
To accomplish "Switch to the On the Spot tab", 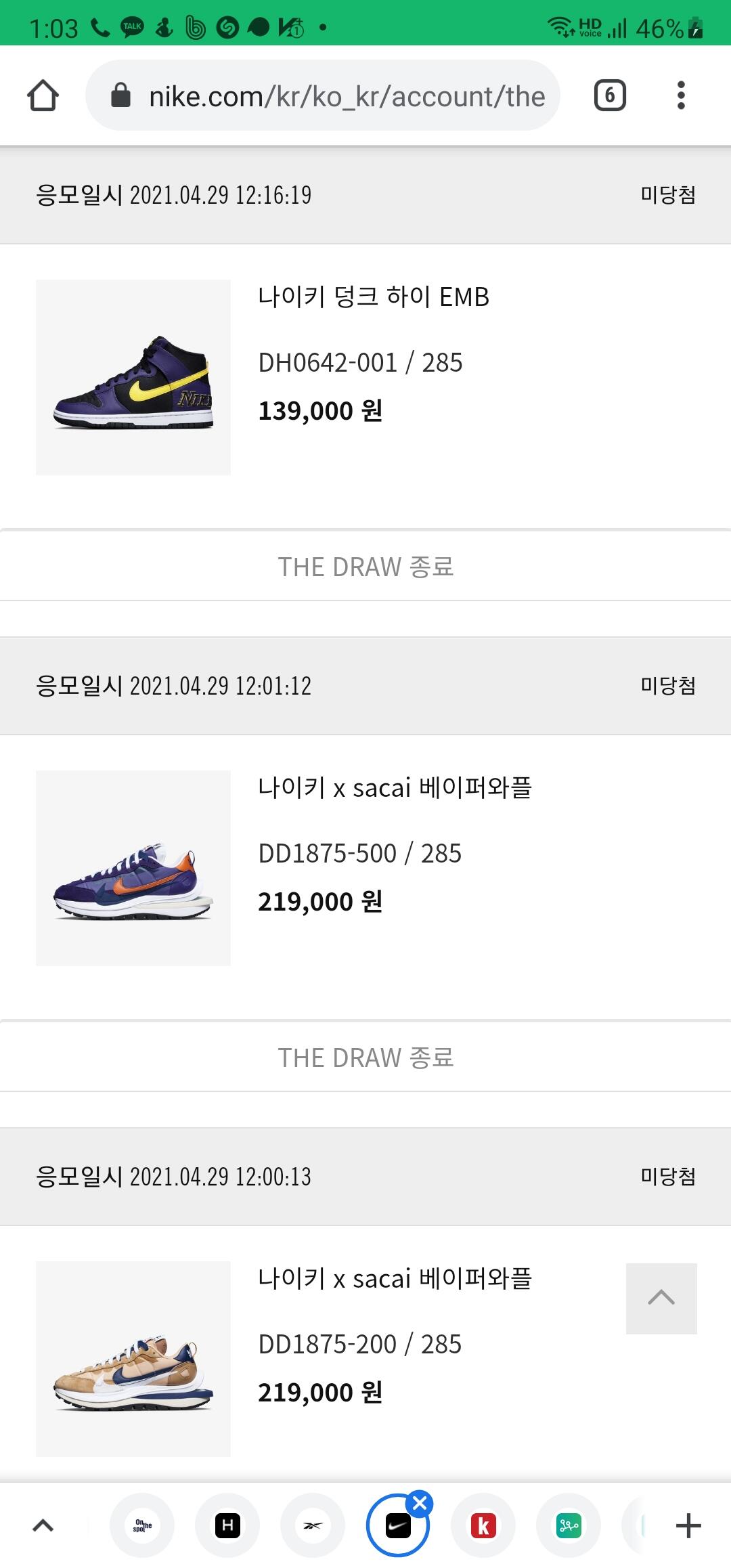I will (142, 1525).
